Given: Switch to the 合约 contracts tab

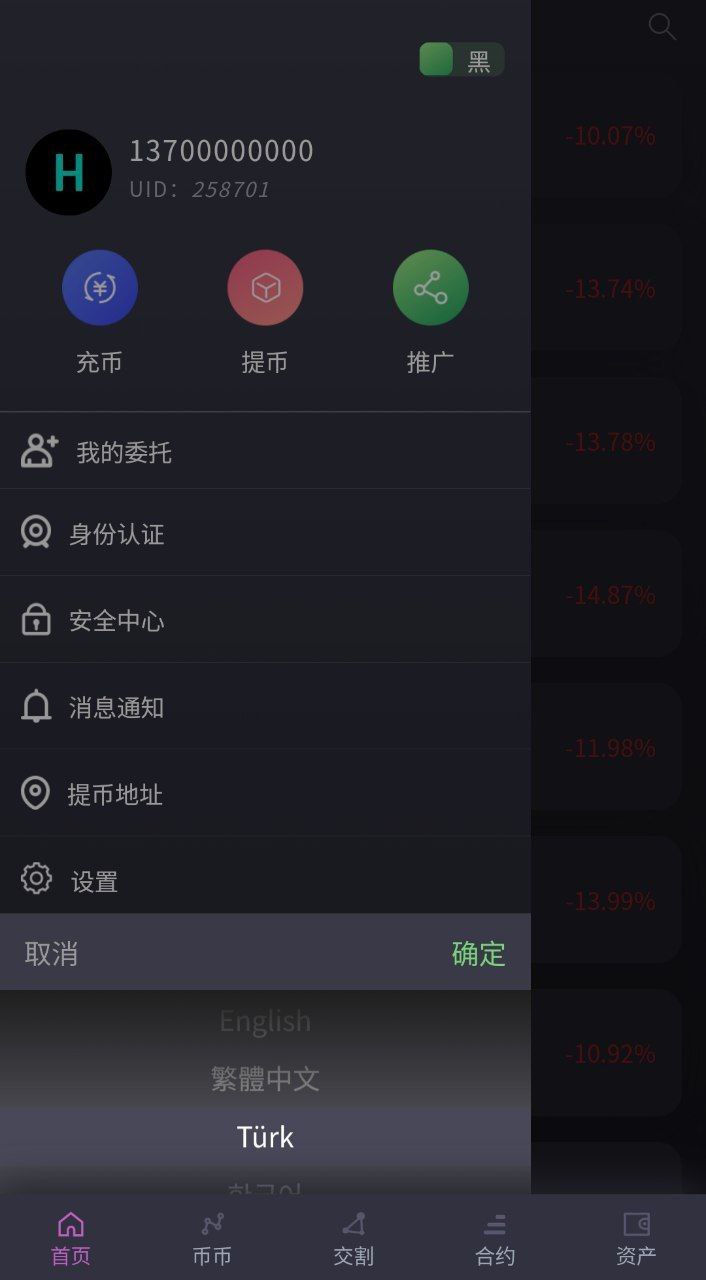Looking at the screenshot, I should coord(495,1238).
